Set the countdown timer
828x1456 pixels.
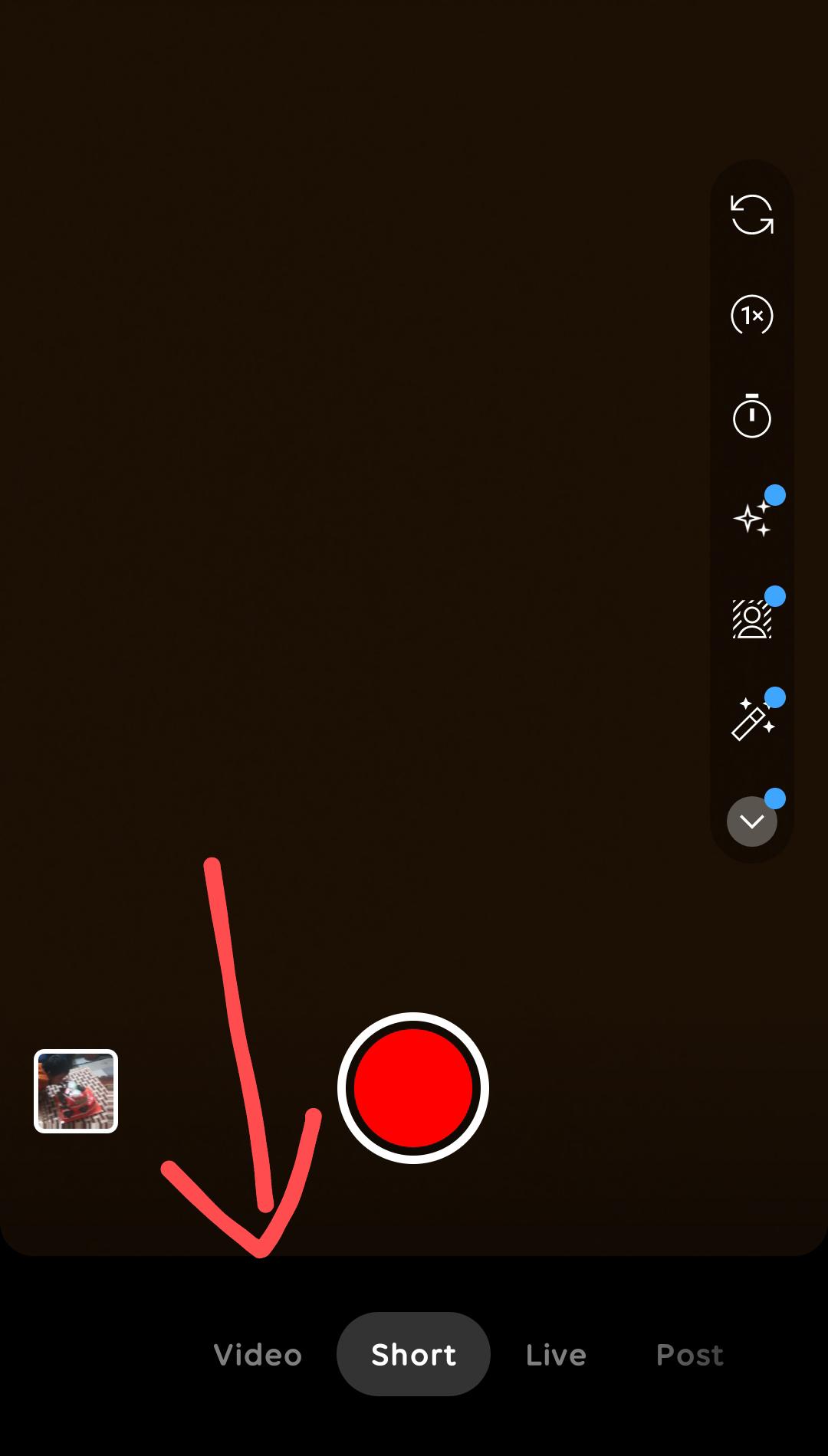coord(751,416)
